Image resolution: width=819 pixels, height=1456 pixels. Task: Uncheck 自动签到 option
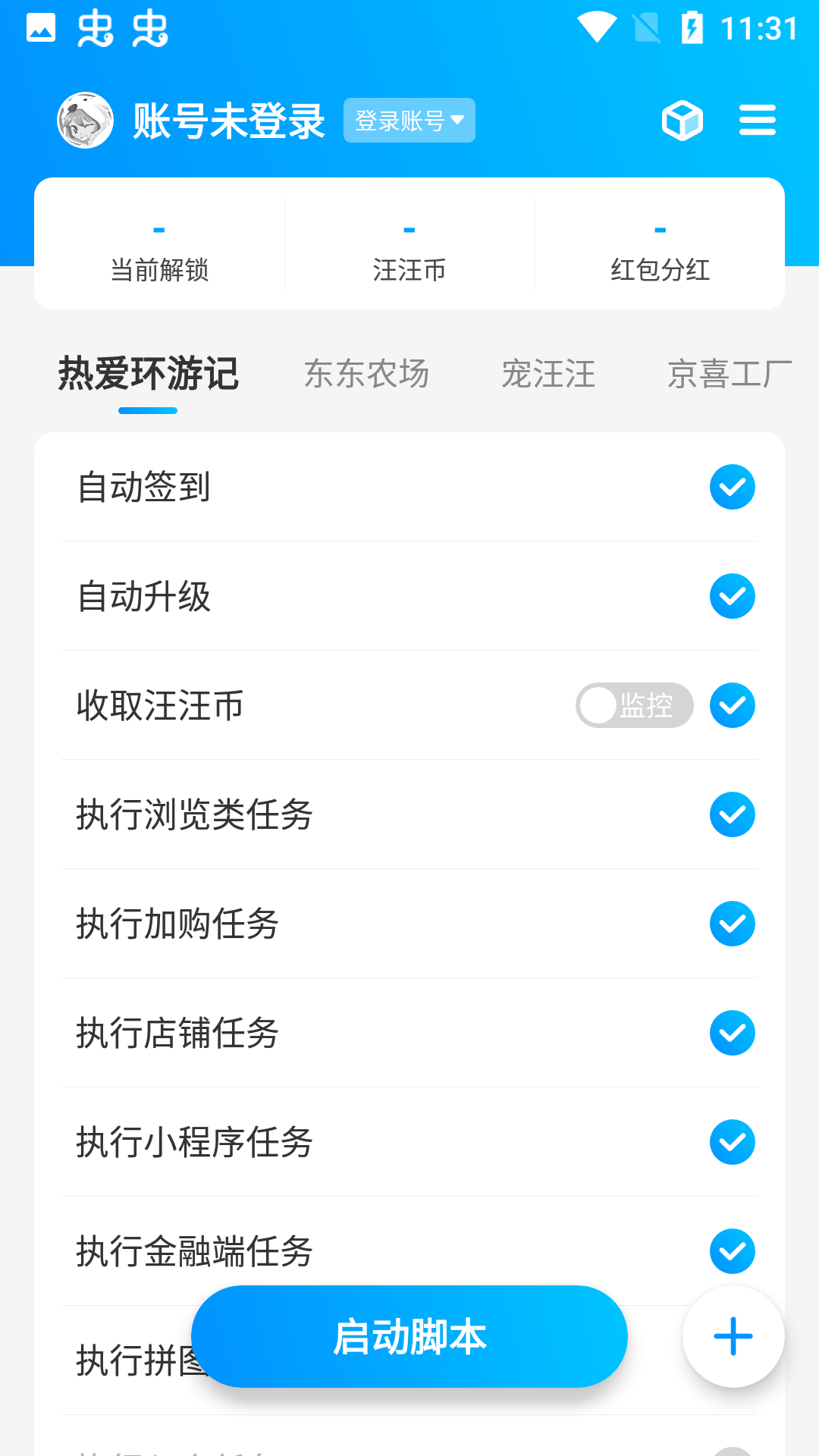point(732,487)
